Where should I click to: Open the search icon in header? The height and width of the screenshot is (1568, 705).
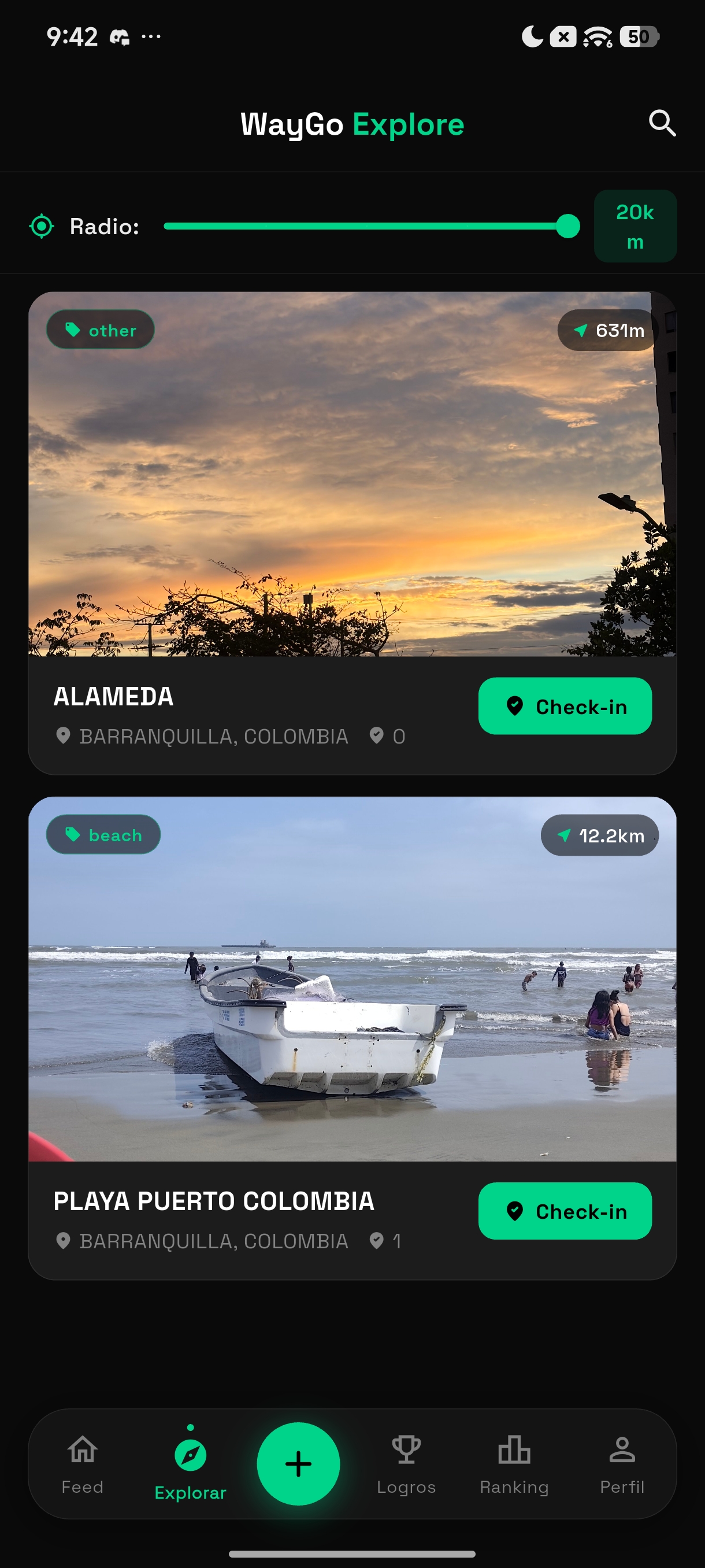[662, 124]
